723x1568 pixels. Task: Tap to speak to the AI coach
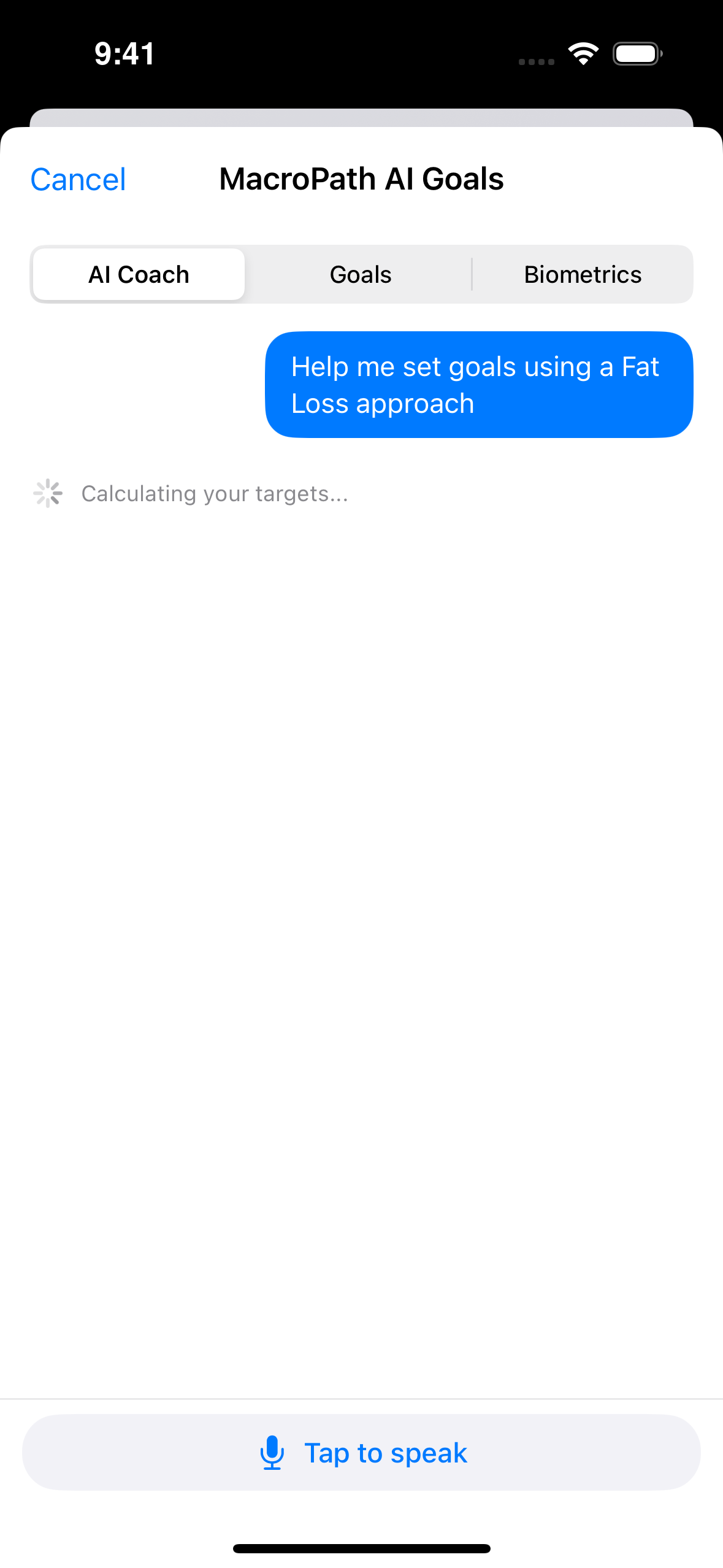[362, 1453]
